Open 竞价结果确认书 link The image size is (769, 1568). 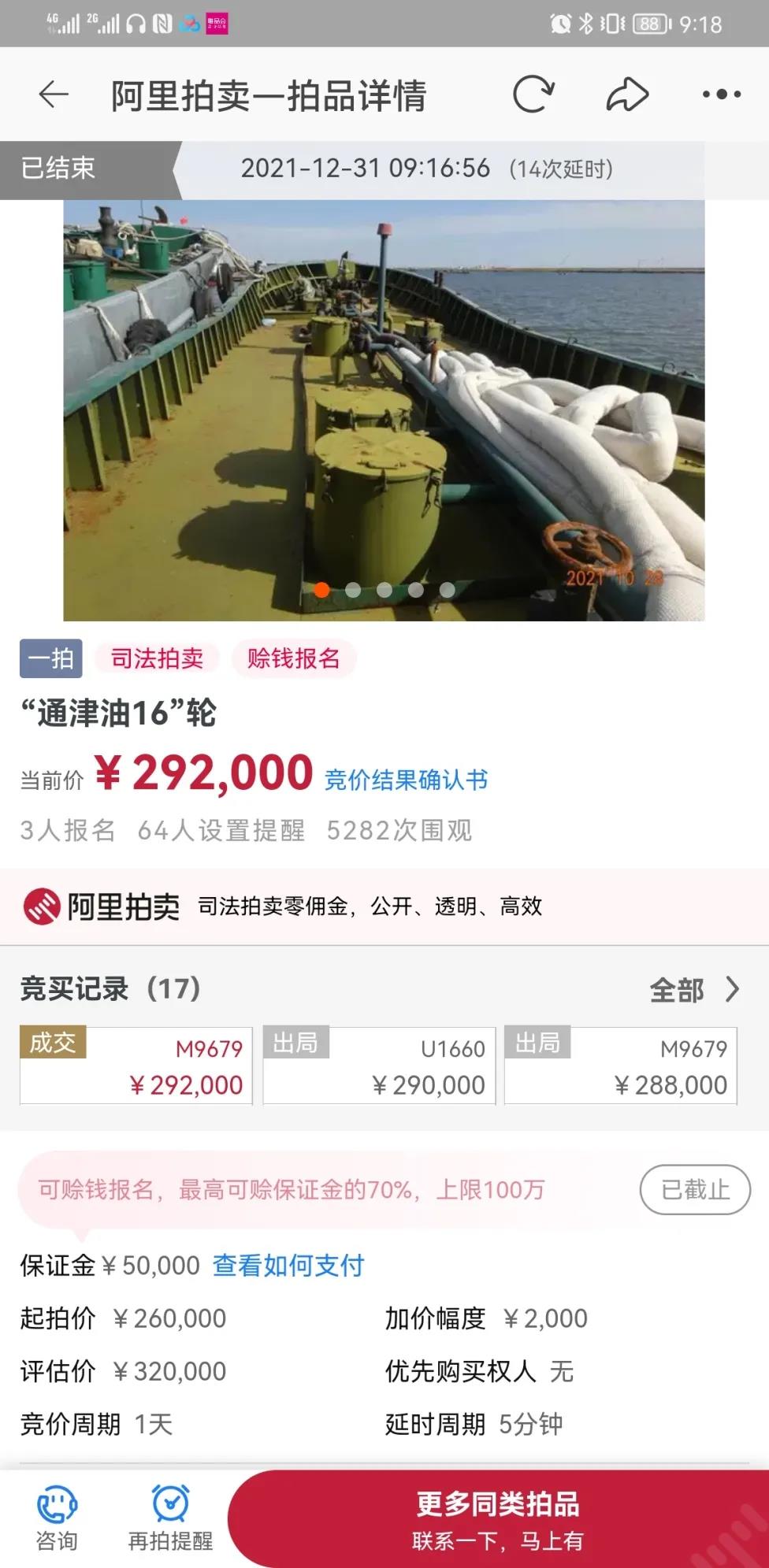pyautogui.click(x=406, y=780)
